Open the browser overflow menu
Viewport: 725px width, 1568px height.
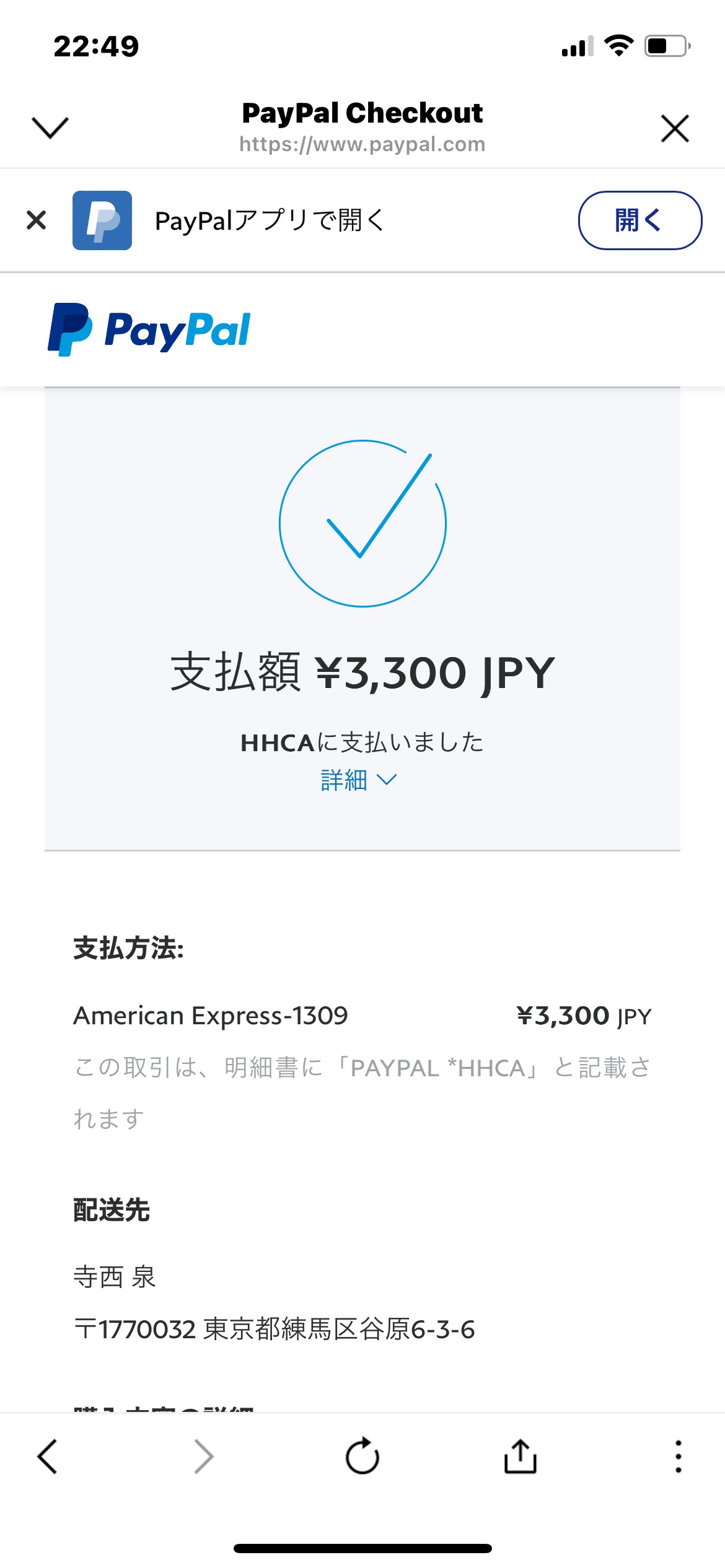tap(679, 1457)
